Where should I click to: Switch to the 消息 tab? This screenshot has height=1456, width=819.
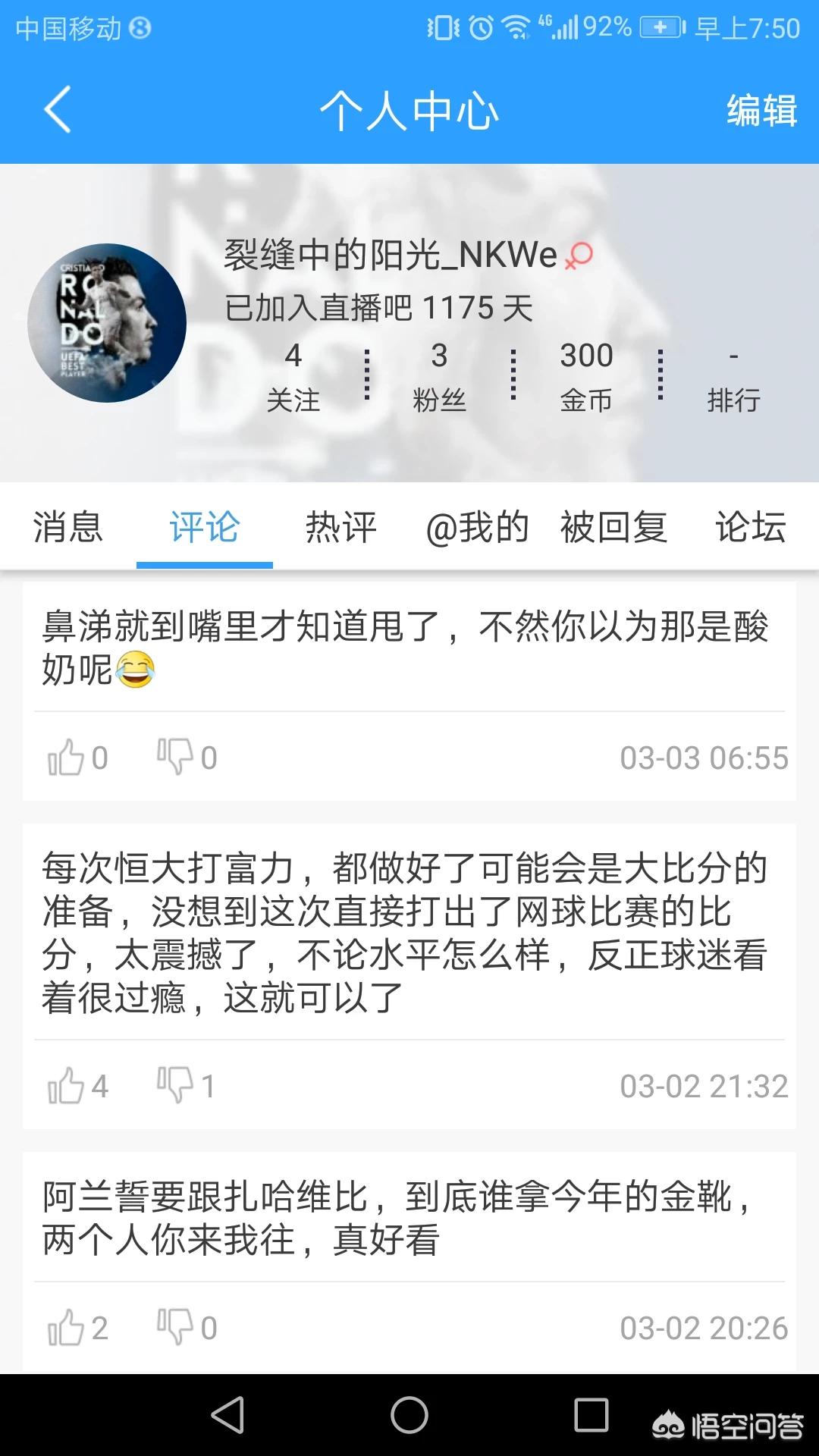click(68, 527)
